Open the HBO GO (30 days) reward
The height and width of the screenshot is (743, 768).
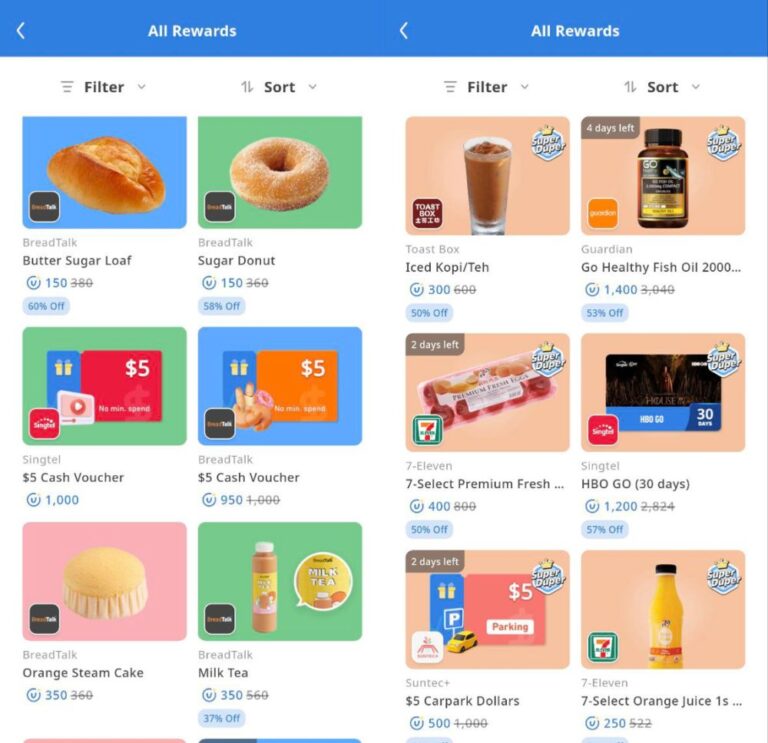click(663, 392)
